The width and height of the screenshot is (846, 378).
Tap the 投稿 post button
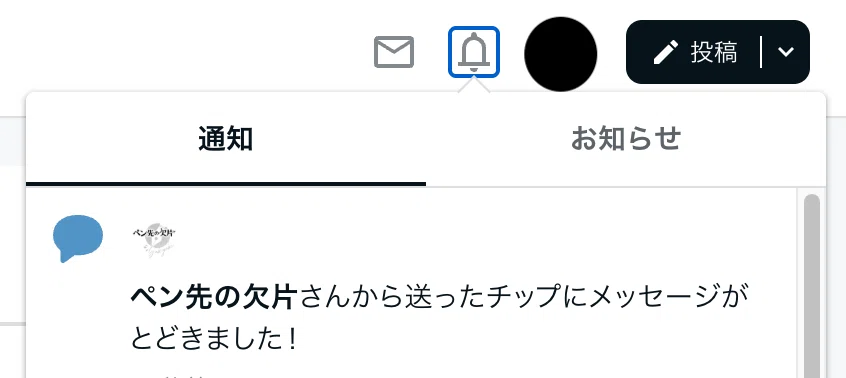pyautogui.click(x=694, y=52)
